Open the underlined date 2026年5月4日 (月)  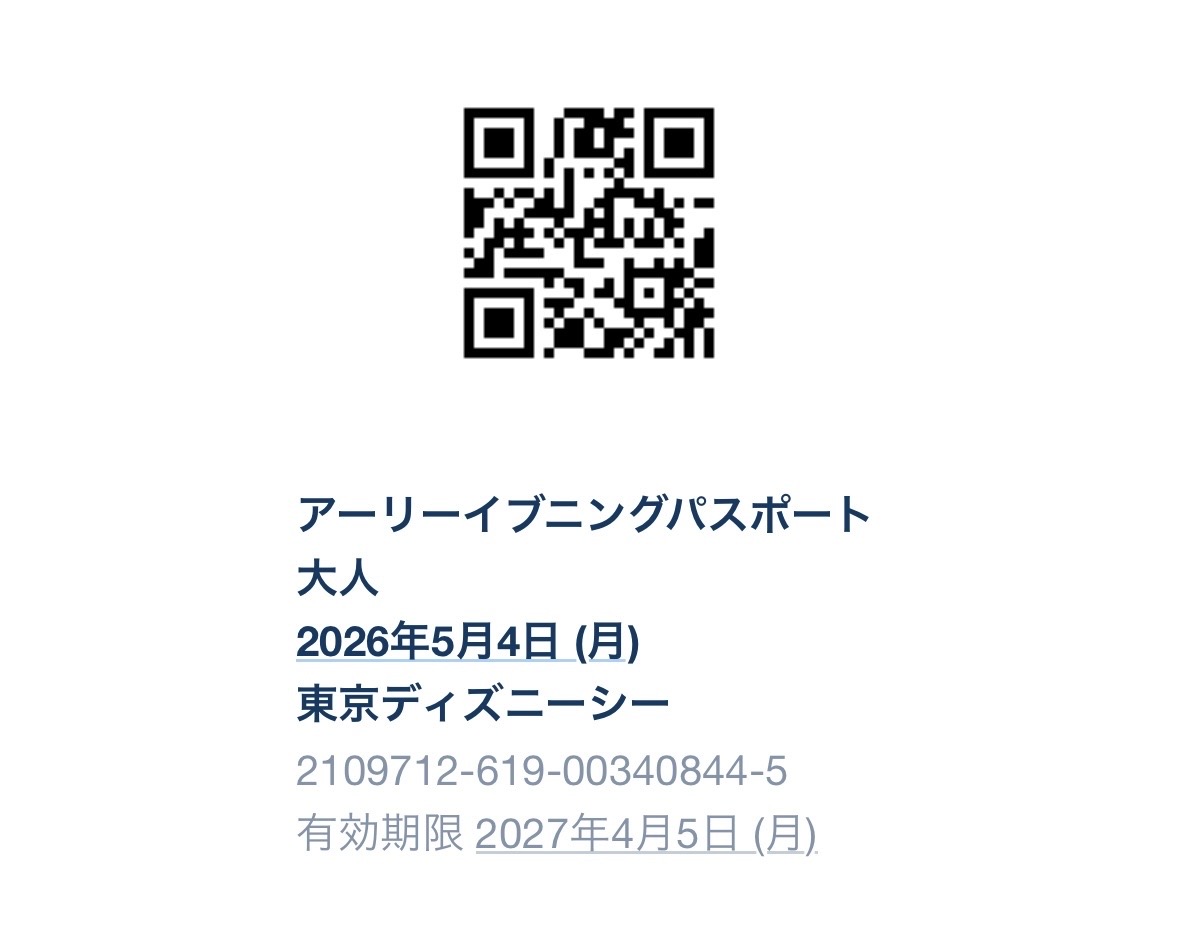(x=467, y=642)
